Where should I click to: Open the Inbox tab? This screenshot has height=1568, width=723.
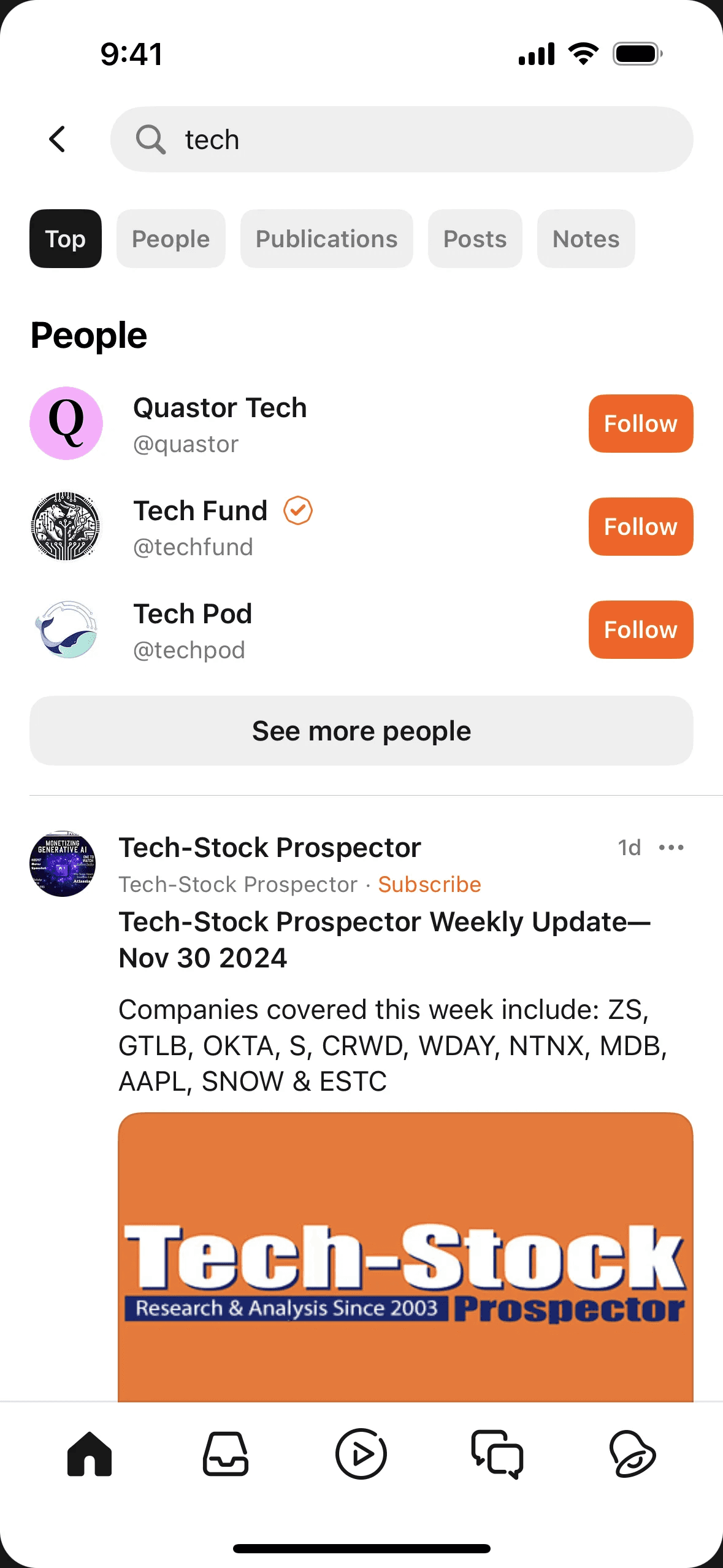pos(226,1454)
